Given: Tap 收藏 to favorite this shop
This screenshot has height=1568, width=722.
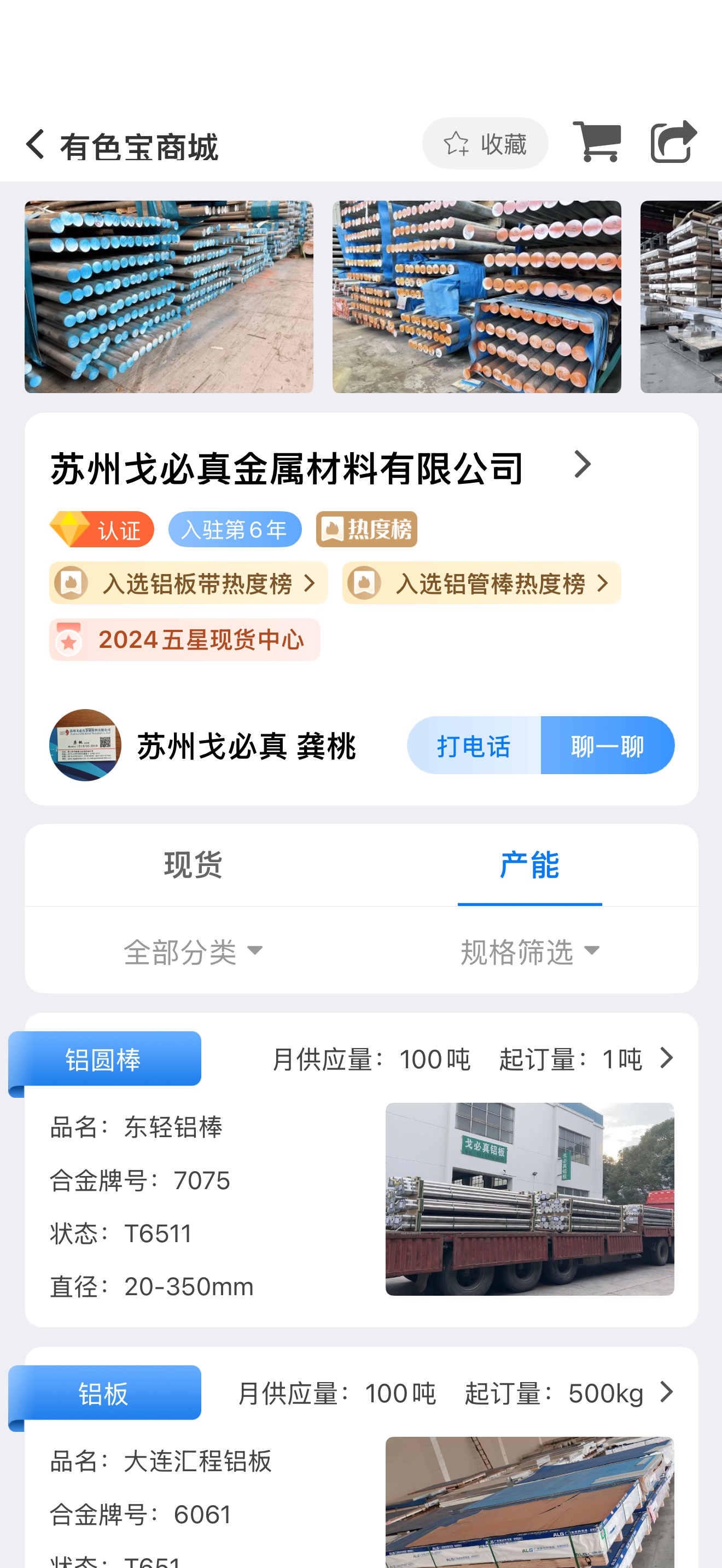Looking at the screenshot, I should [x=485, y=144].
